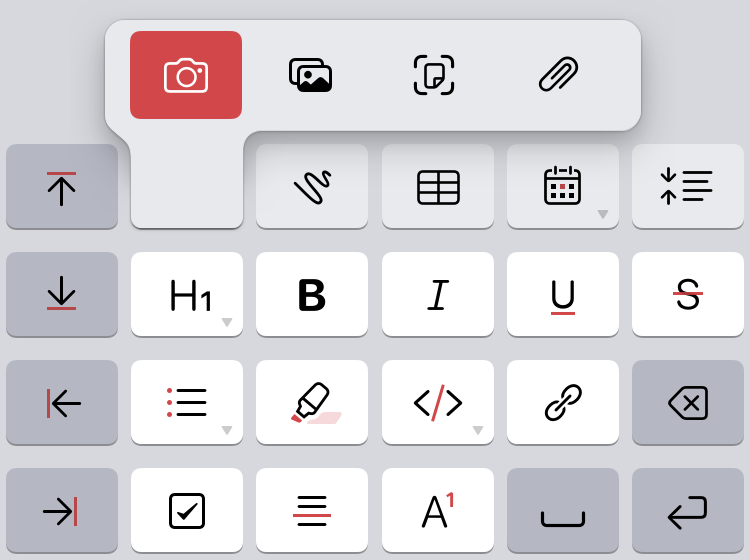Viewport: 750px width, 560px height.
Task: Jump to bottom of document
Action: [x=62, y=294]
